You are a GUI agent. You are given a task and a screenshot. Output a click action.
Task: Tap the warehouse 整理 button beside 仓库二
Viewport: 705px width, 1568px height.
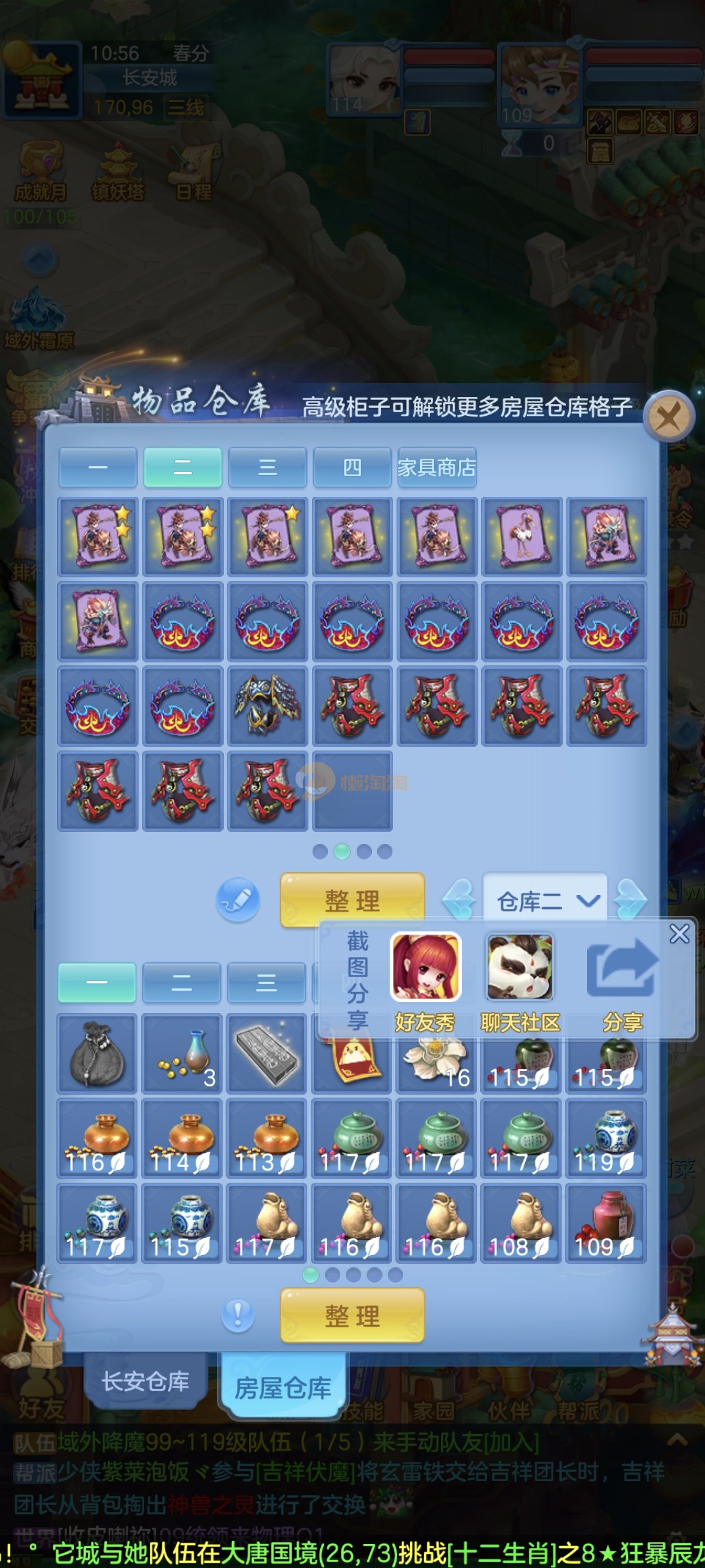pos(352,900)
